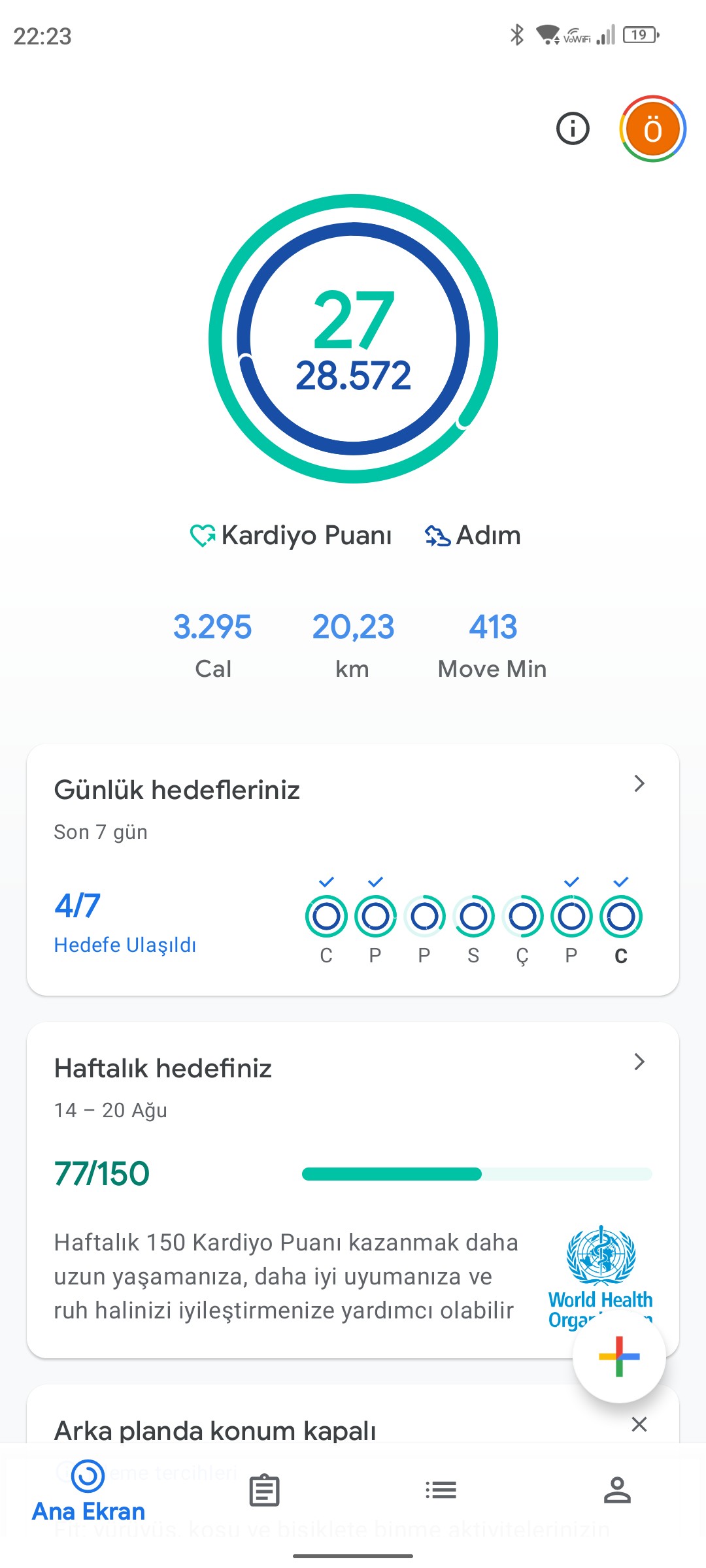Open the account profile avatar

pos(652,129)
